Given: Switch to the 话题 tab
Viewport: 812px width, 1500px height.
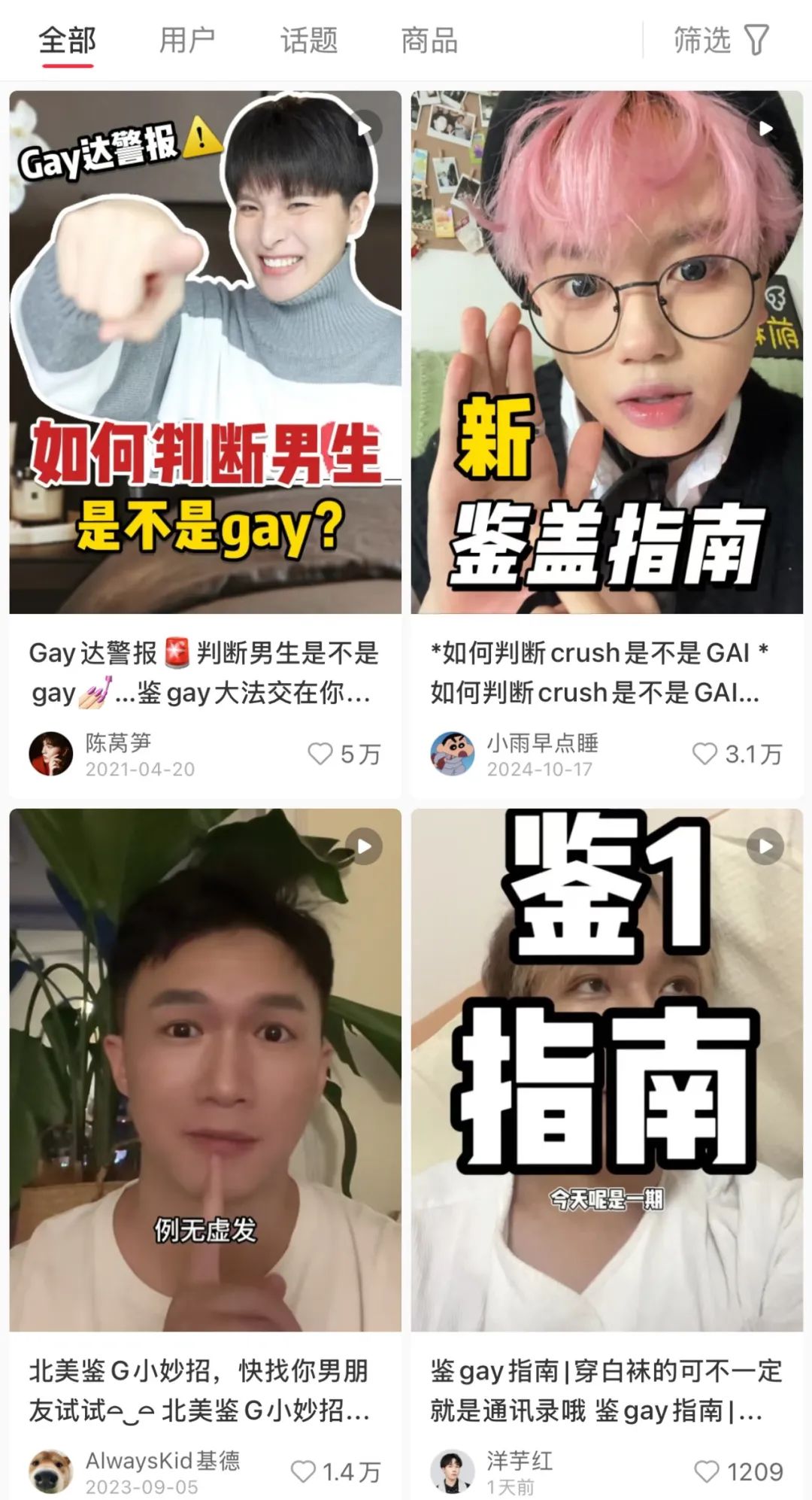Looking at the screenshot, I should coord(308,41).
